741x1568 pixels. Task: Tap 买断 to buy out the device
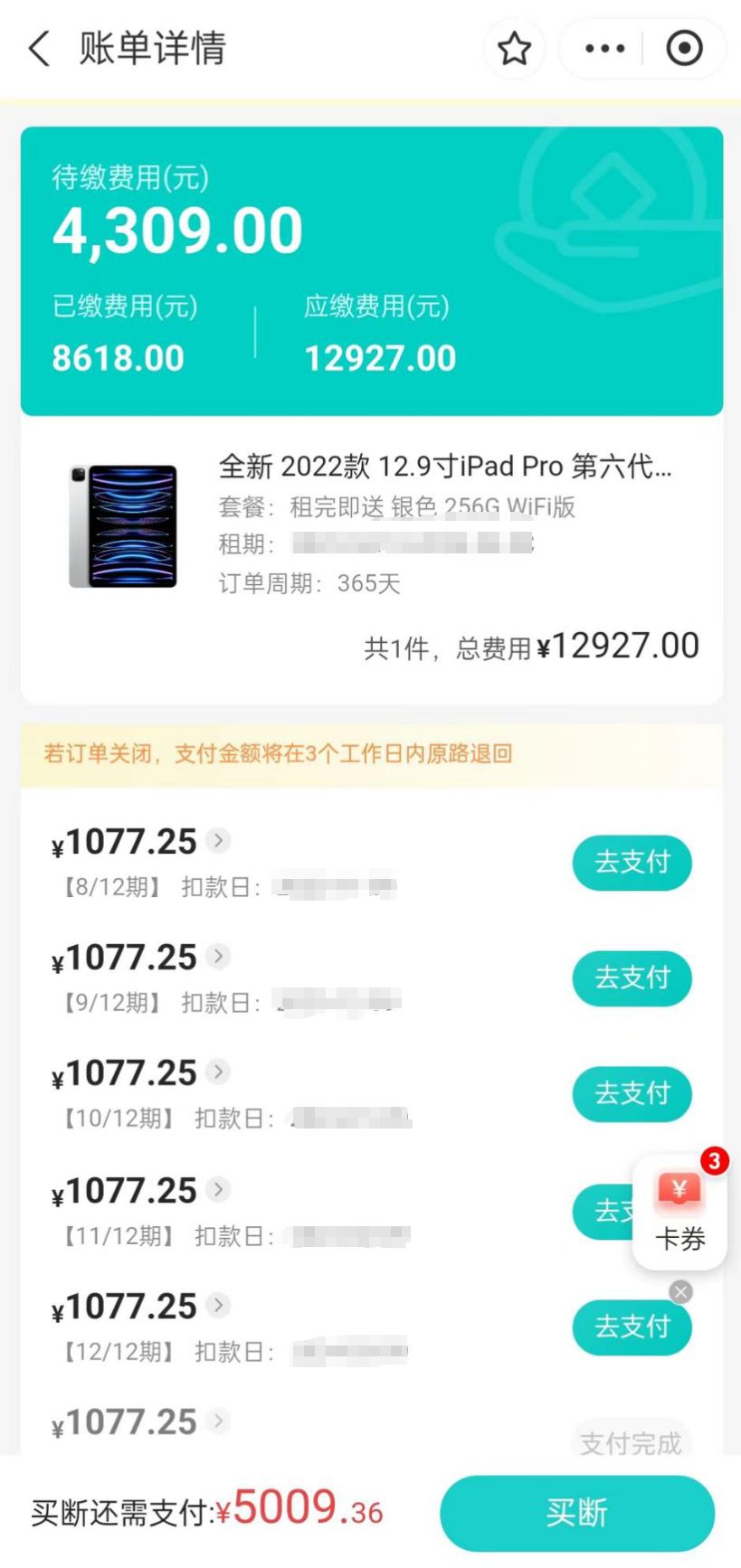[x=576, y=1513]
